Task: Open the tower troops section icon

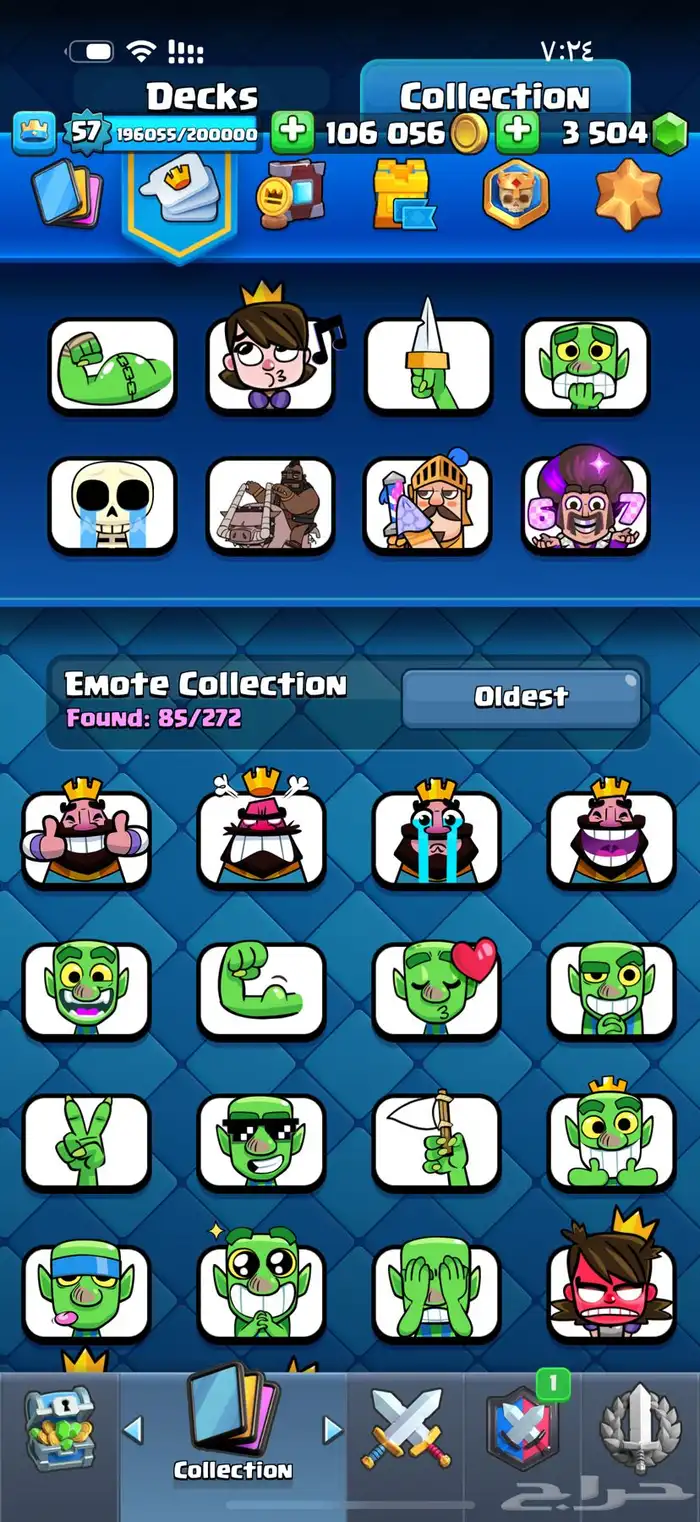Action: 403,195
